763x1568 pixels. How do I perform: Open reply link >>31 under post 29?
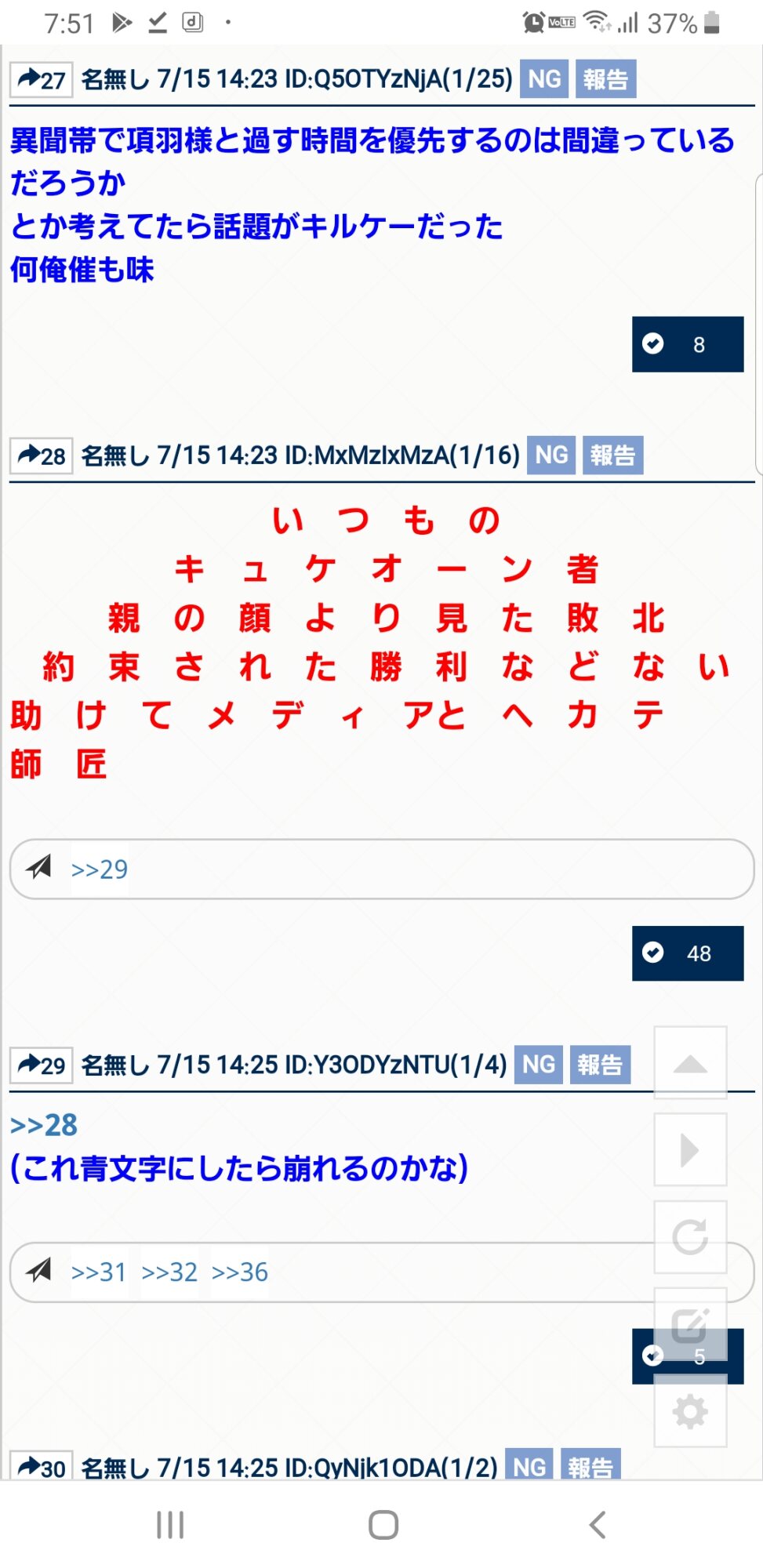[x=99, y=1272]
